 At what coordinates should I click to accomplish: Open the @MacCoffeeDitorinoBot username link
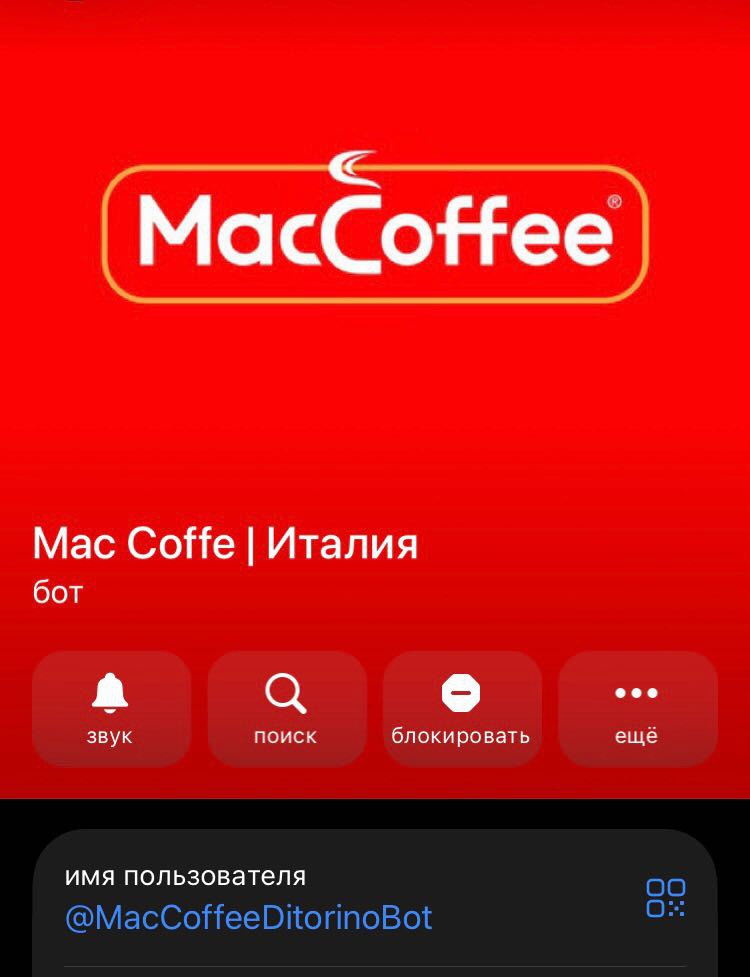coord(248,917)
